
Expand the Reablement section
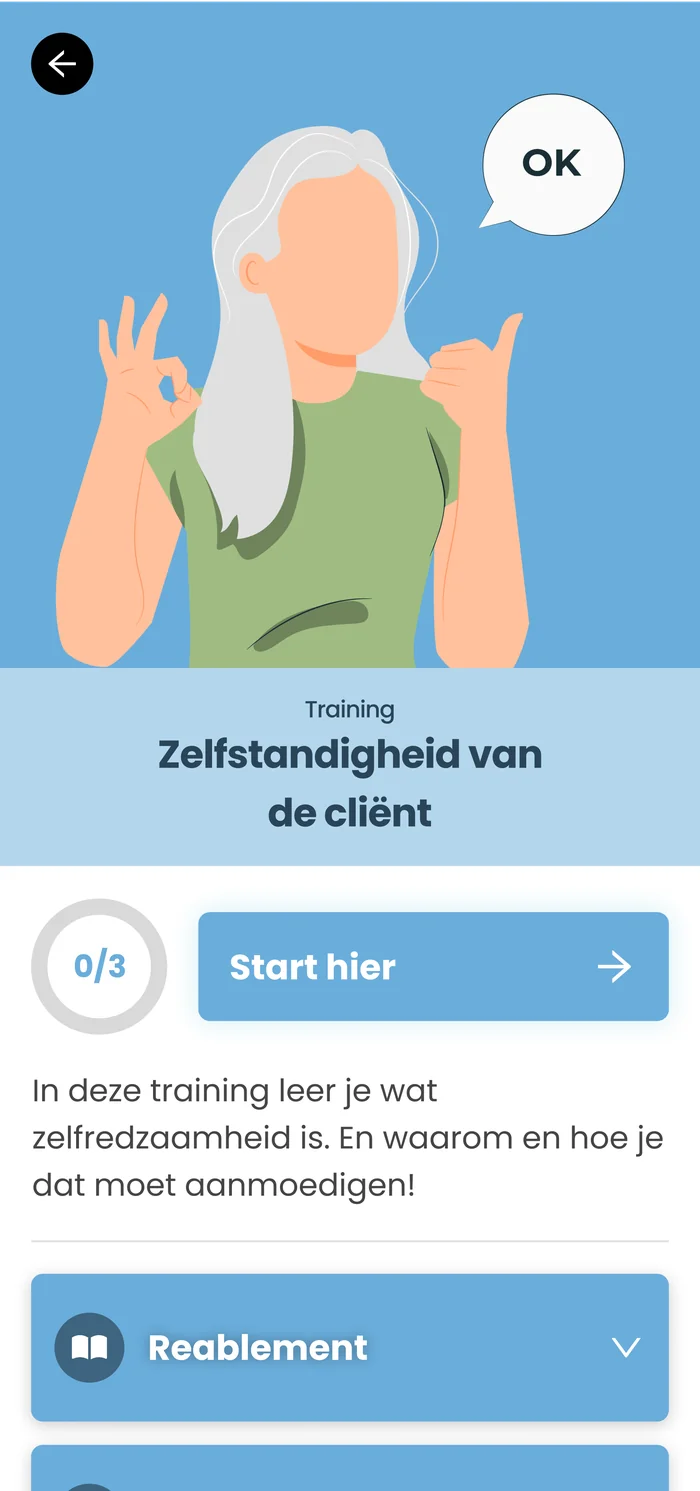(x=349, y=1347)
